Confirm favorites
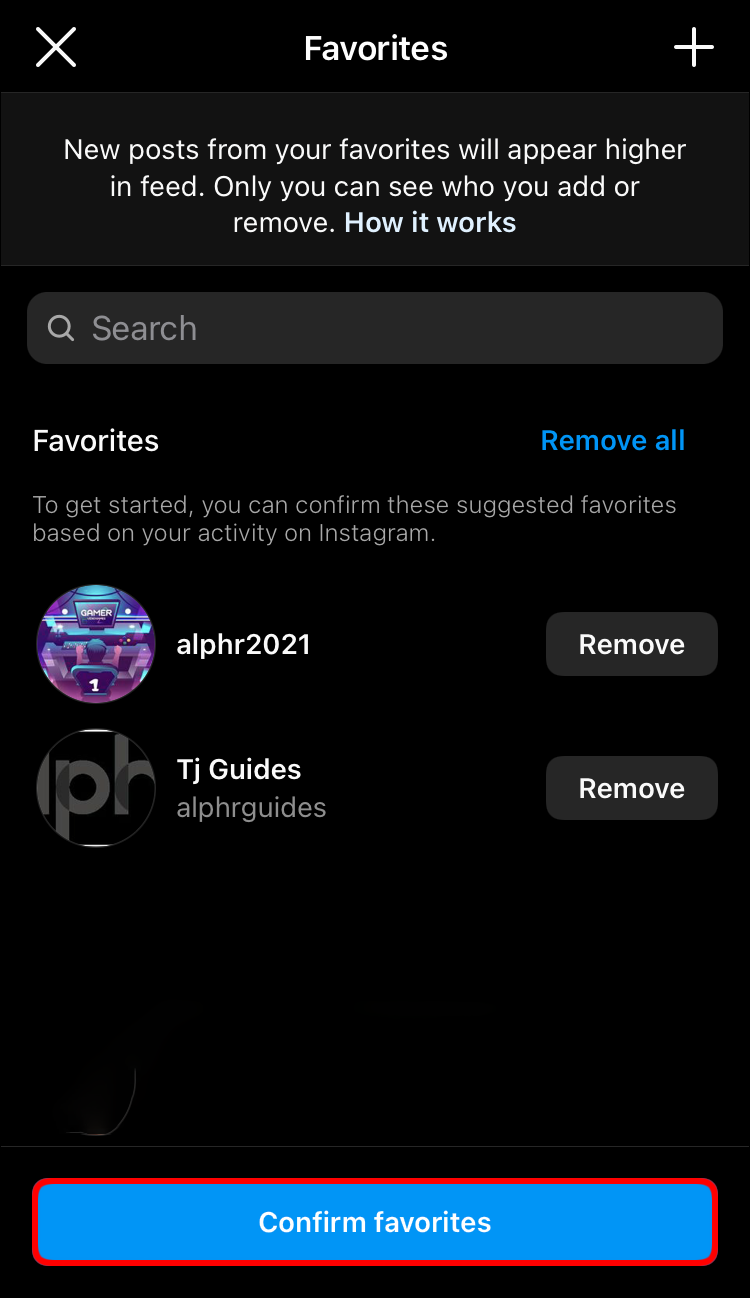The height and width of the screenshot is (1298, 750). tap(375, 1222)
